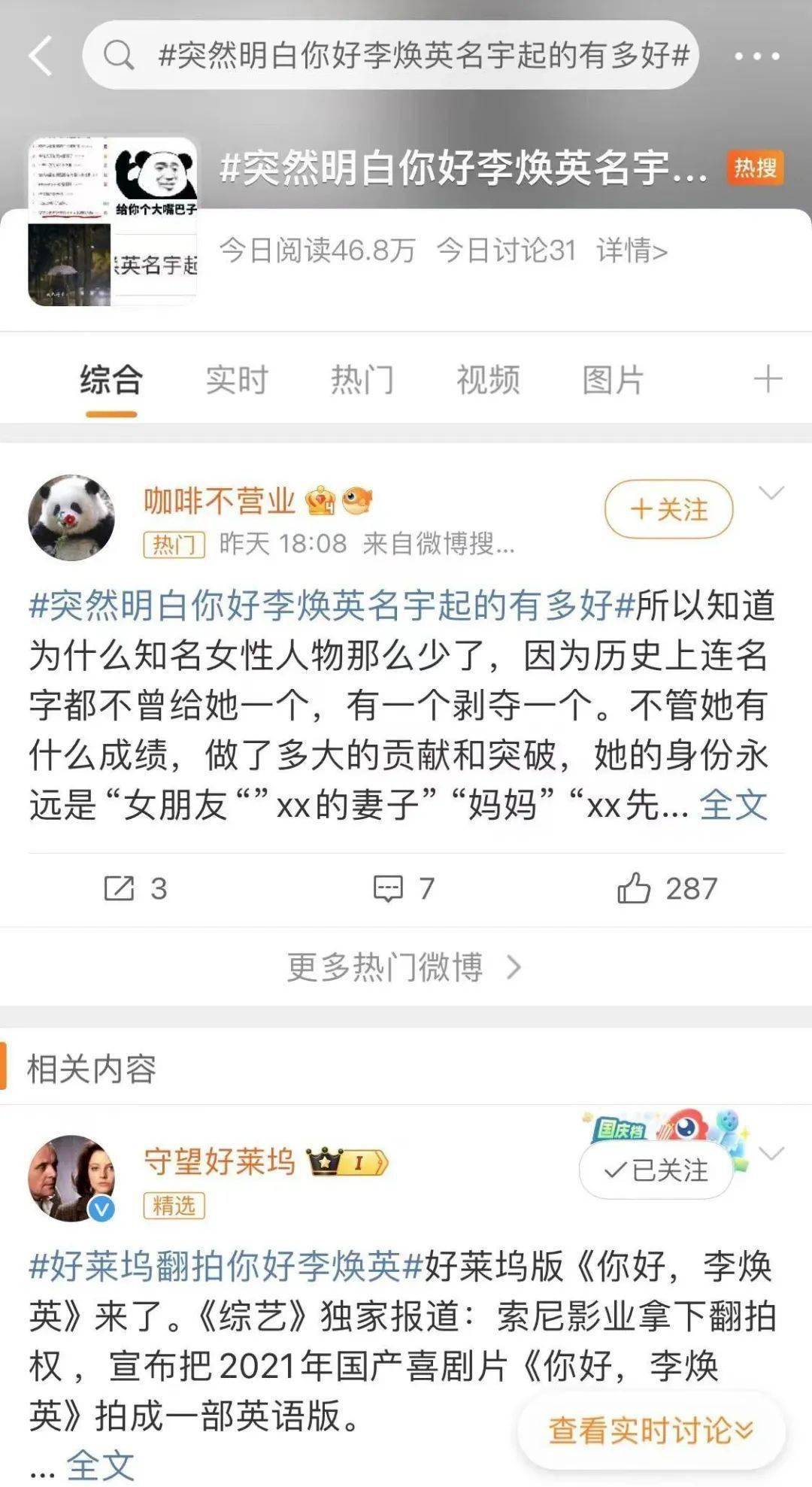Switch to the 热门 tab
This screenshot has height=1487, width=812.
pyautogui.click(x=362, y=380)
